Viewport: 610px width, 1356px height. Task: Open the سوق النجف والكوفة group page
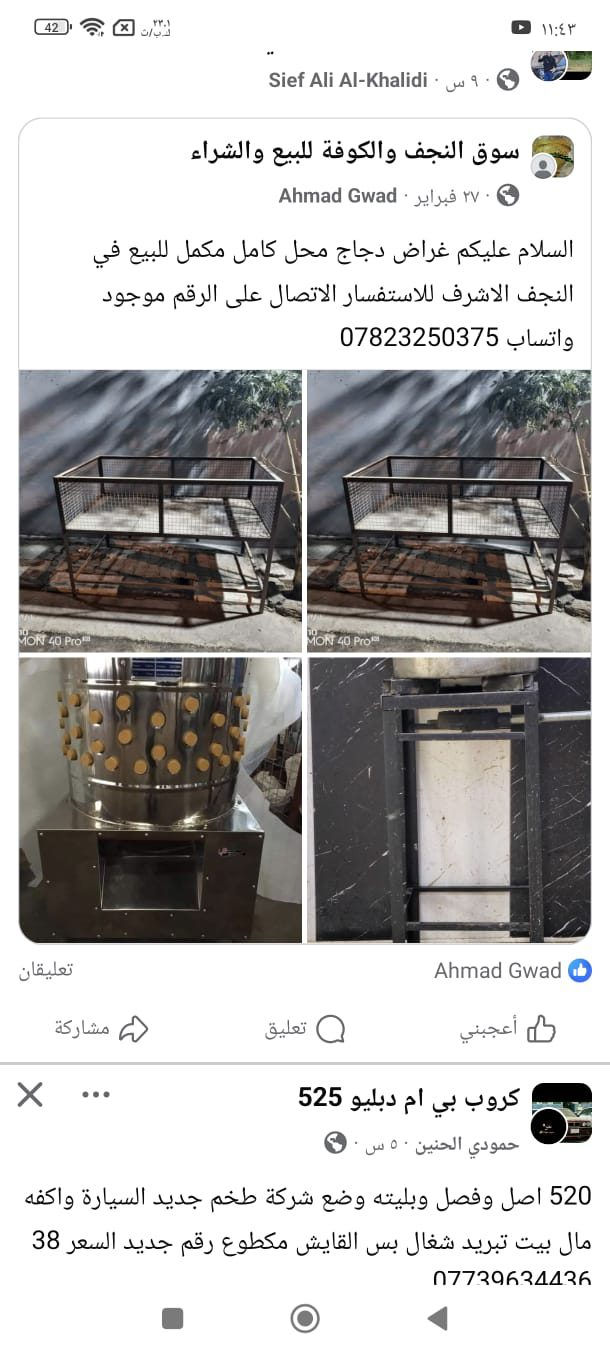coord(355,152)
